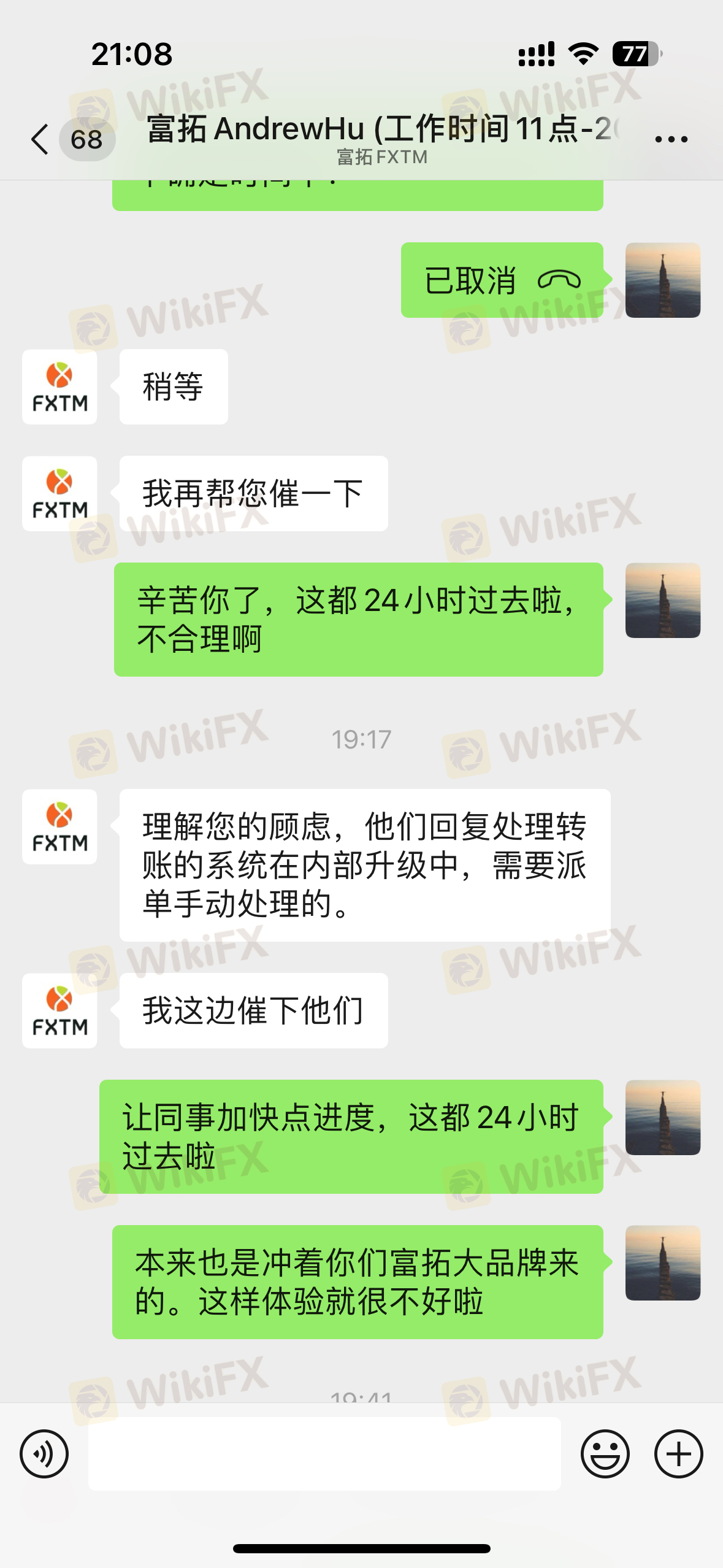Go back to the chat list

pyautogui.click(x=40, y=139)
